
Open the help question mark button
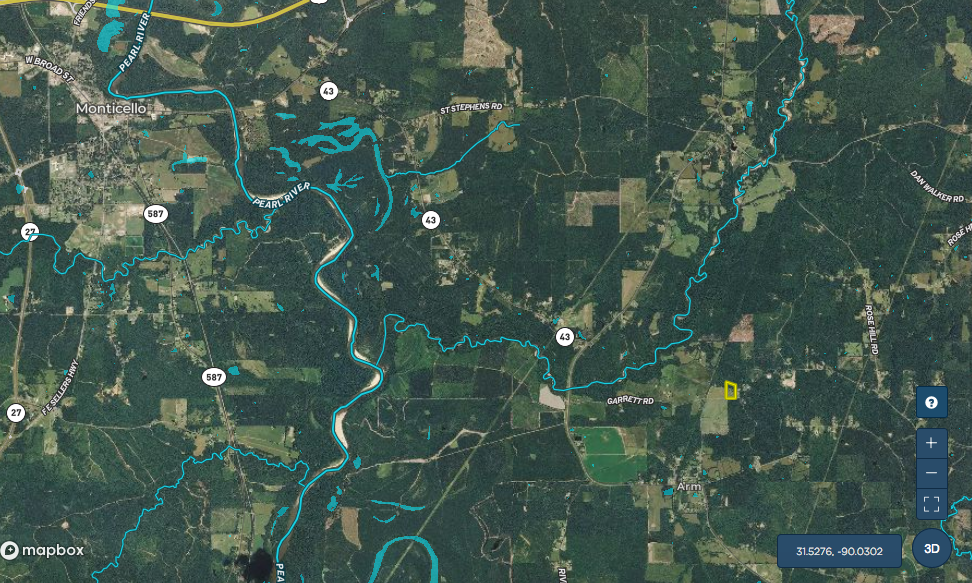click(931, 402)
